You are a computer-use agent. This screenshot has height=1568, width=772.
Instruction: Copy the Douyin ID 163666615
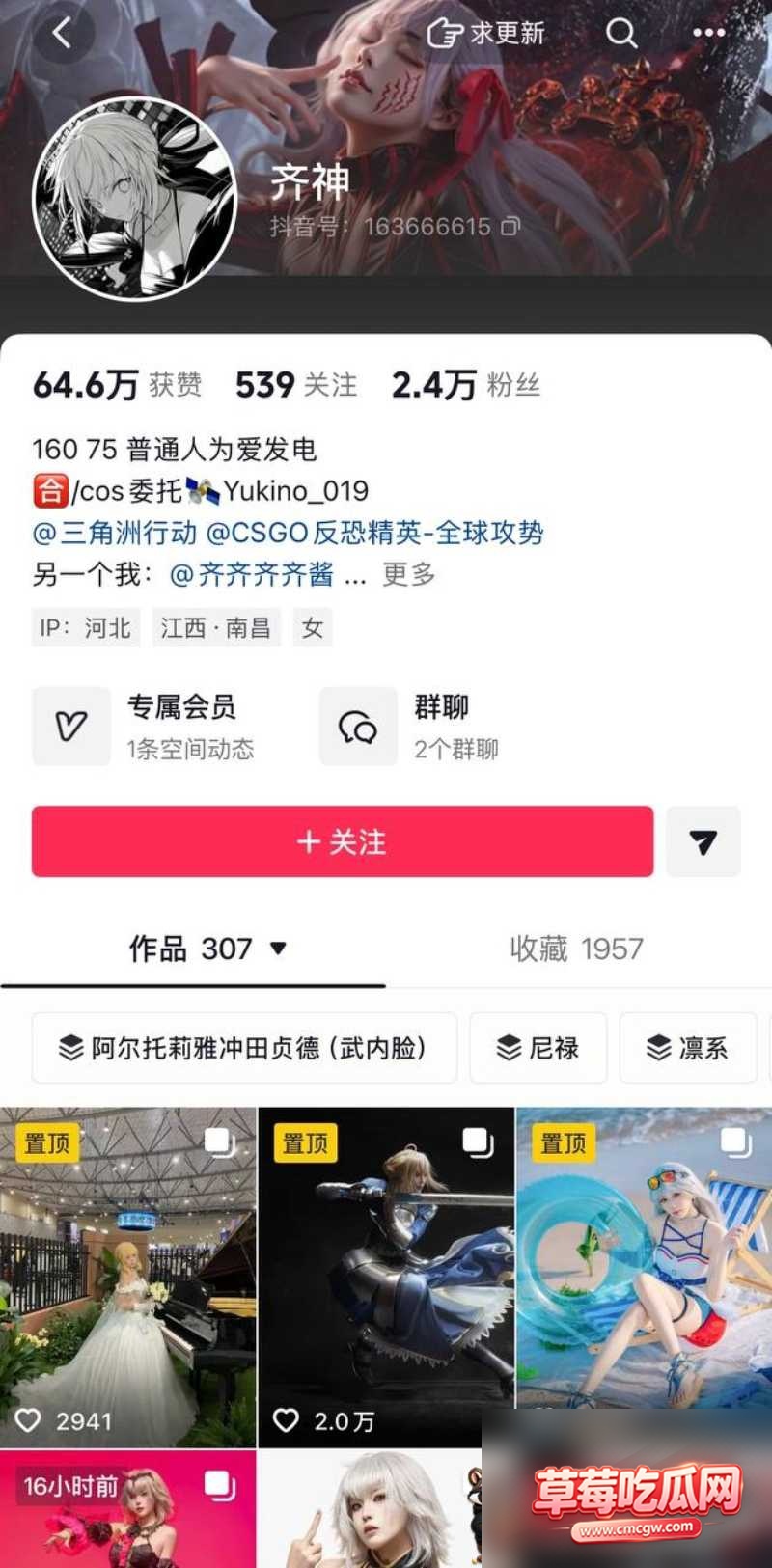coord(510,226)
